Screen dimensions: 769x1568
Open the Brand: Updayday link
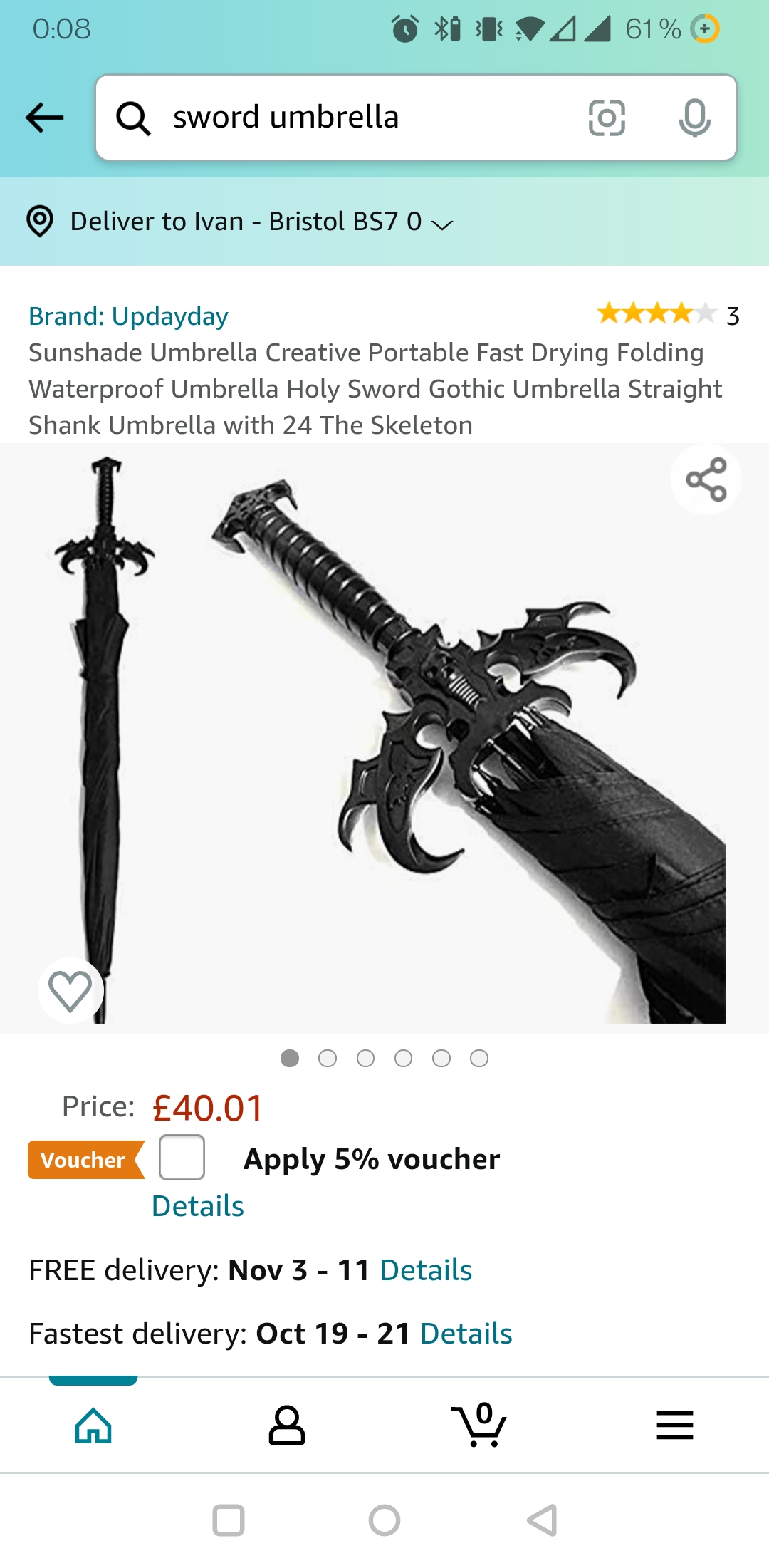[128, 316]
